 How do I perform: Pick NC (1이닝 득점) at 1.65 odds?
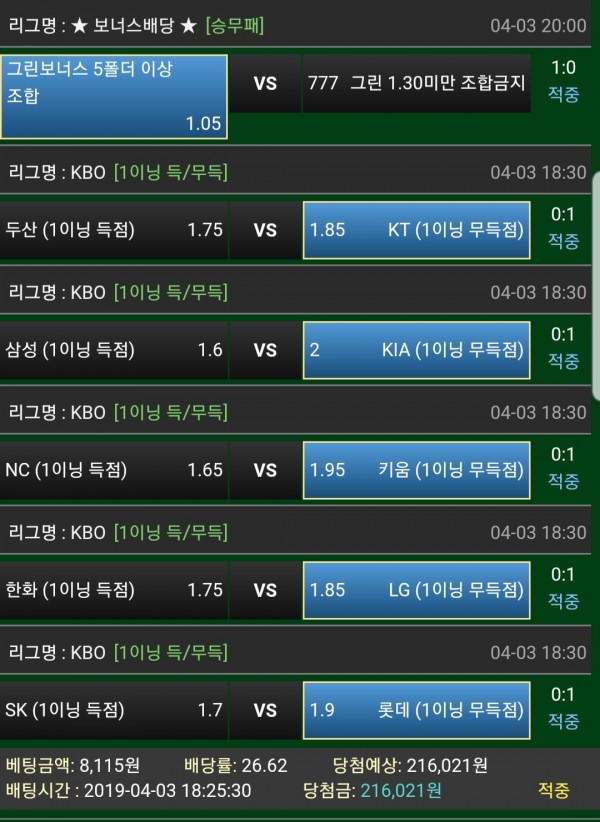(x=114, y=470)
